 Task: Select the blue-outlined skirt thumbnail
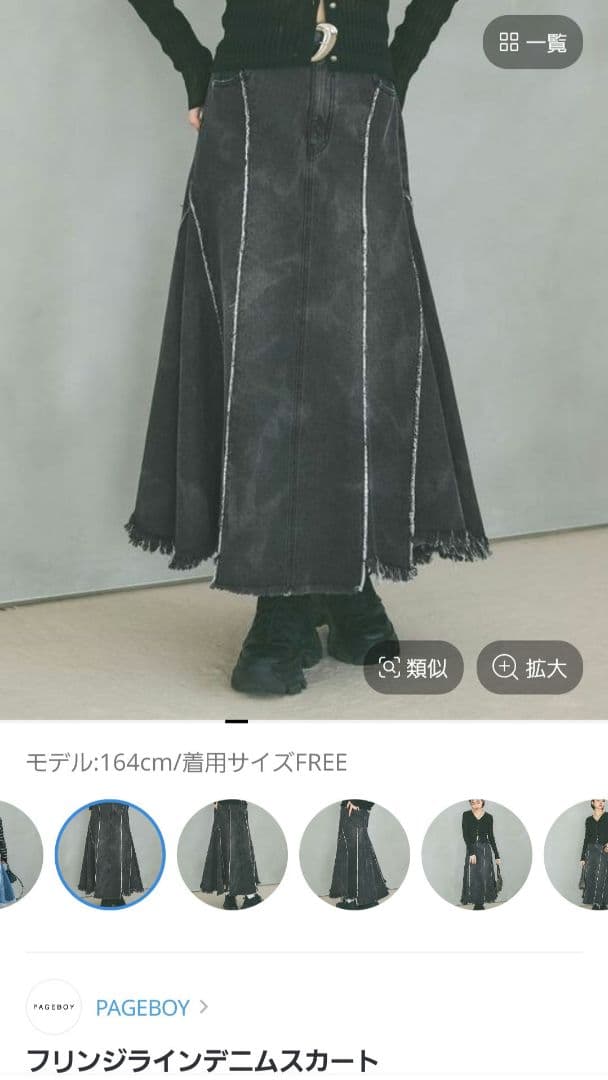110,855
